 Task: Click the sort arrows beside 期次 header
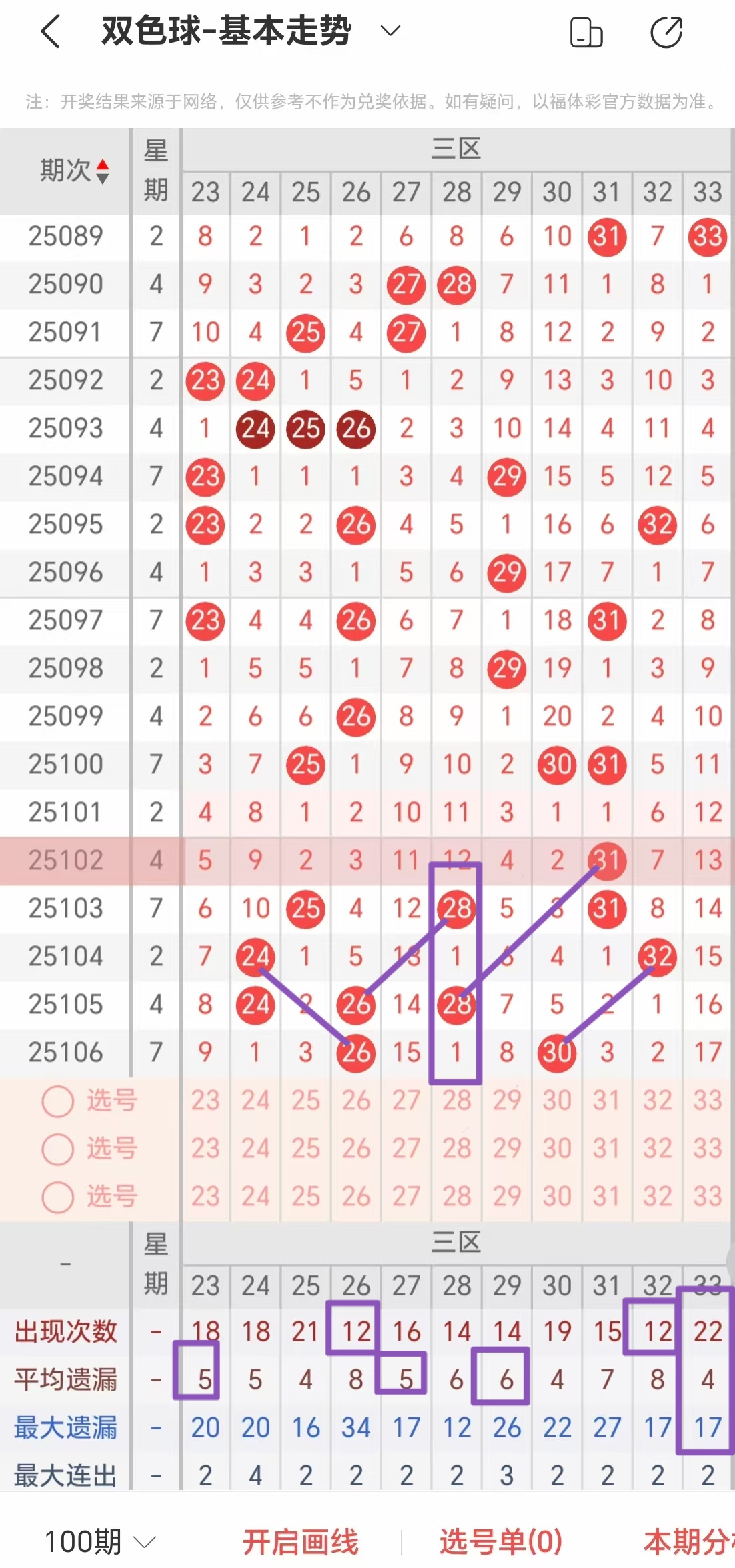tap(103, 171)
